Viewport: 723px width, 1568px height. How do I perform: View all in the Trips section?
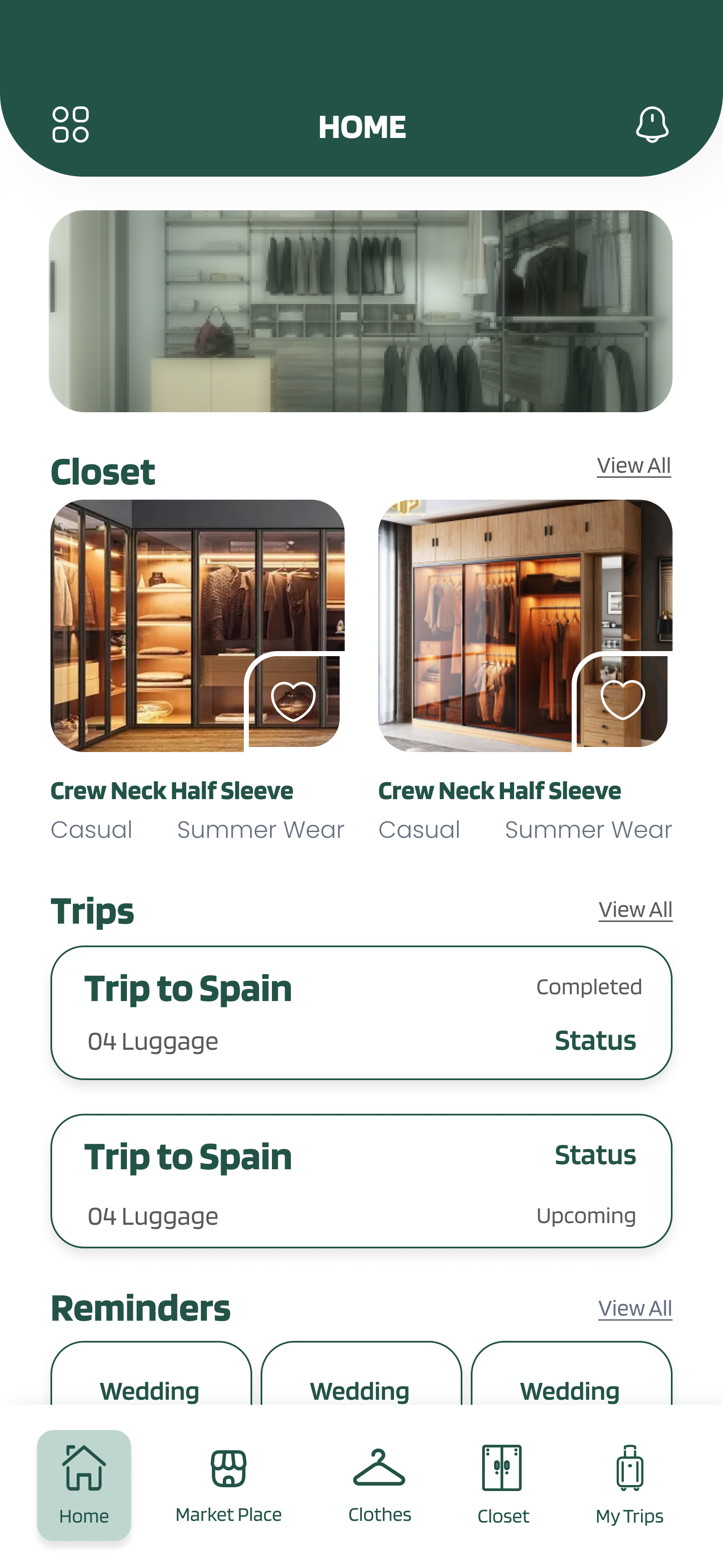(x=635, y=910)
